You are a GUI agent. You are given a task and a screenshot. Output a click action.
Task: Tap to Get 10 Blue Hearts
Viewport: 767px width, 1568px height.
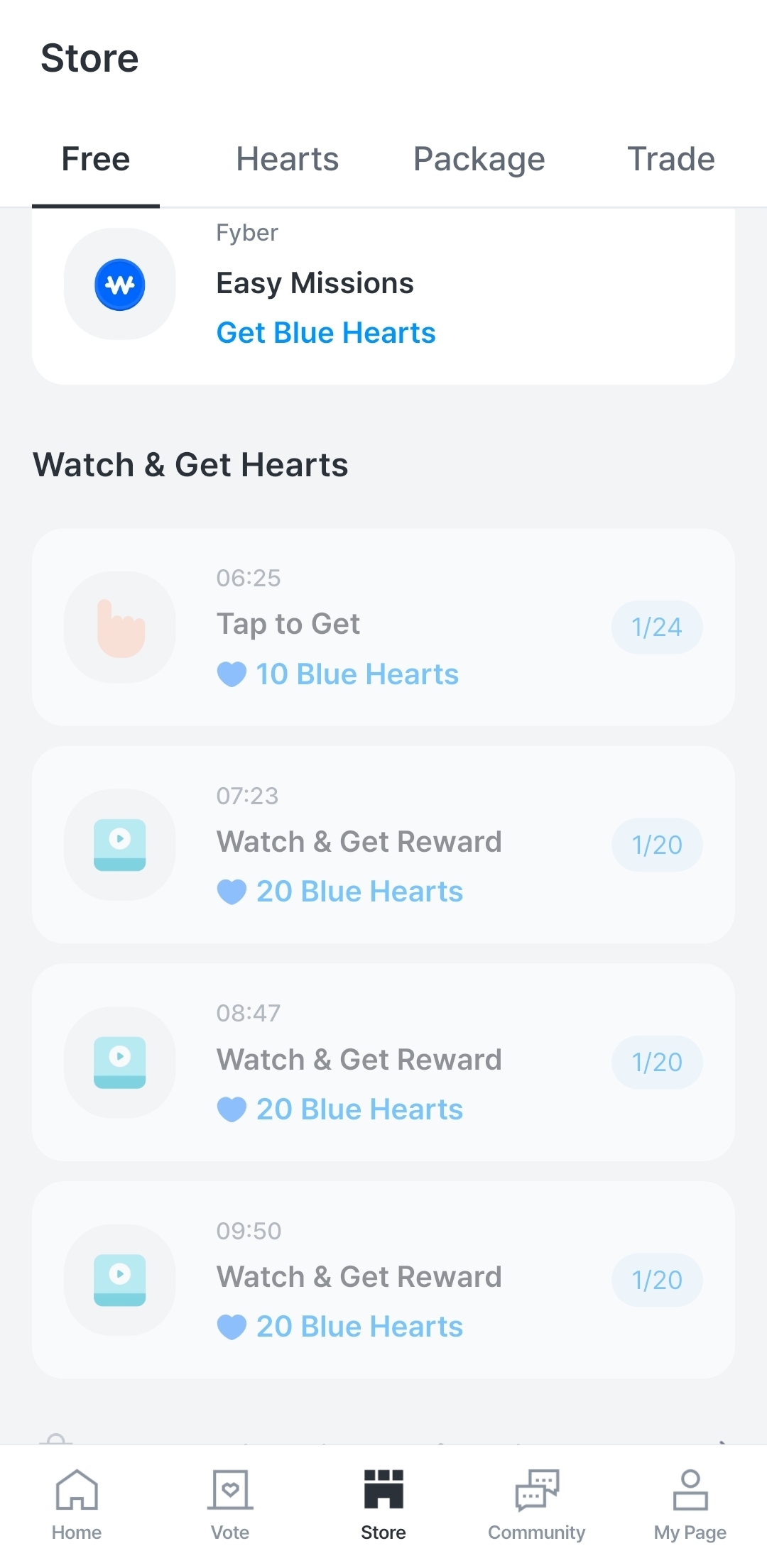click(383, 627)
